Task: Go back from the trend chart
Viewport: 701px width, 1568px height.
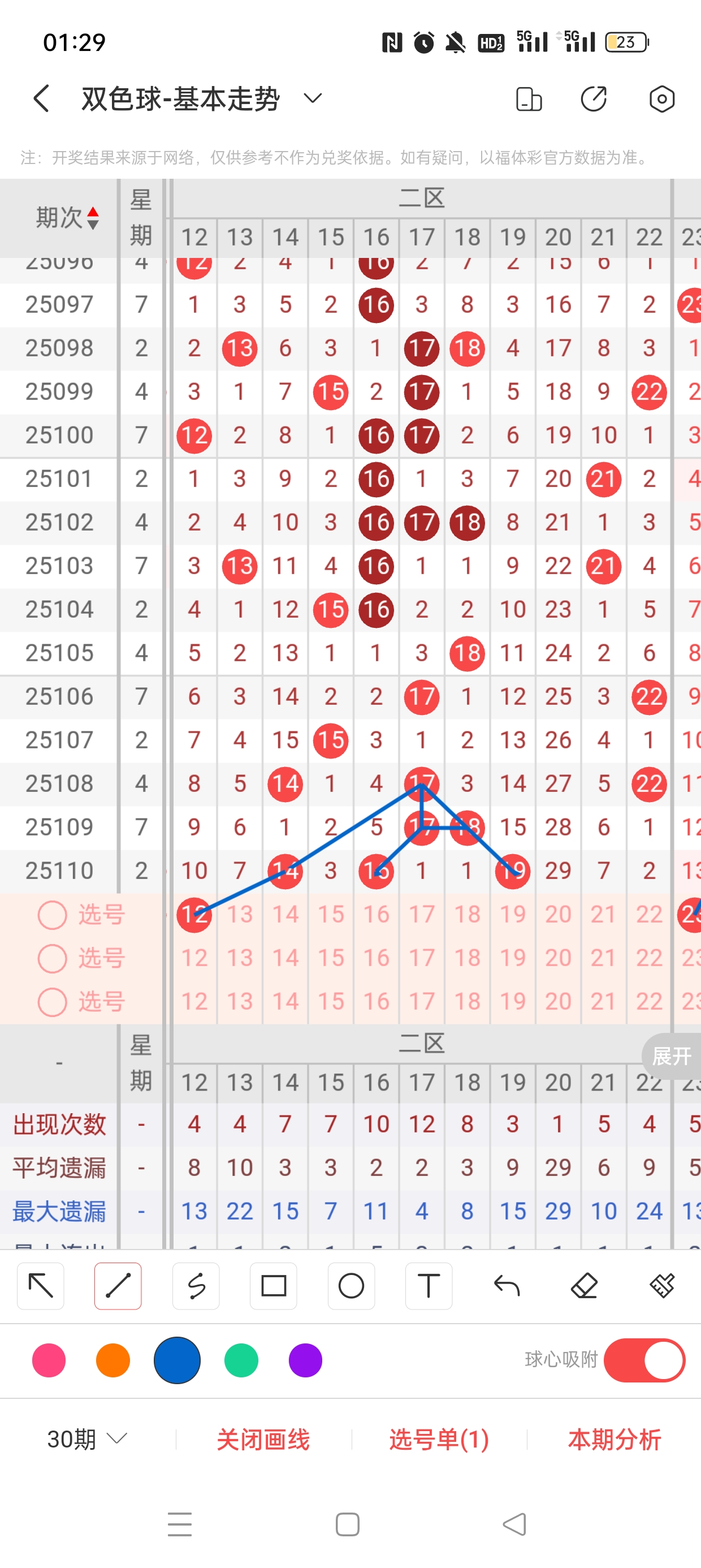Action: [x=41, y=98]
